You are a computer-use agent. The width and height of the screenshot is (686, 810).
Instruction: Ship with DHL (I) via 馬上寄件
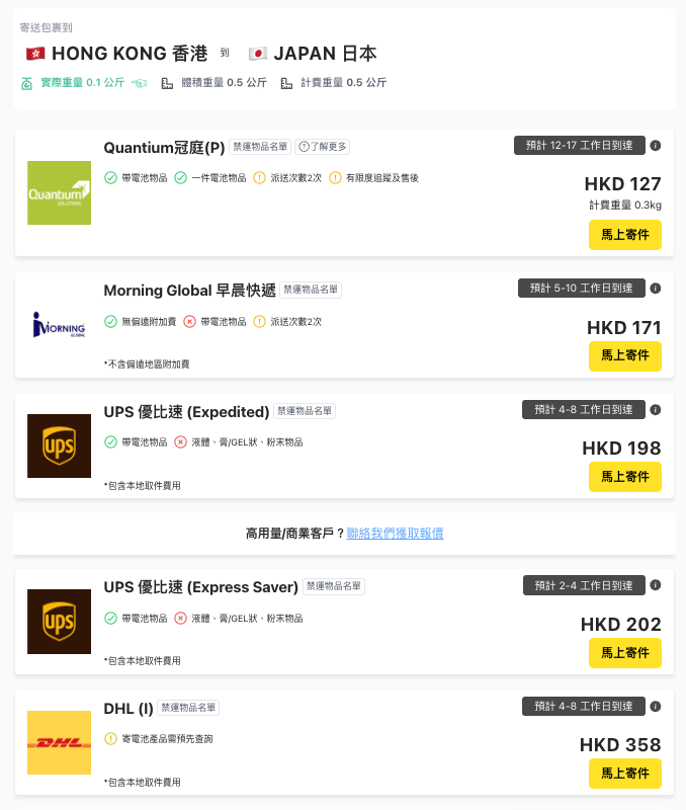point(625,774)
